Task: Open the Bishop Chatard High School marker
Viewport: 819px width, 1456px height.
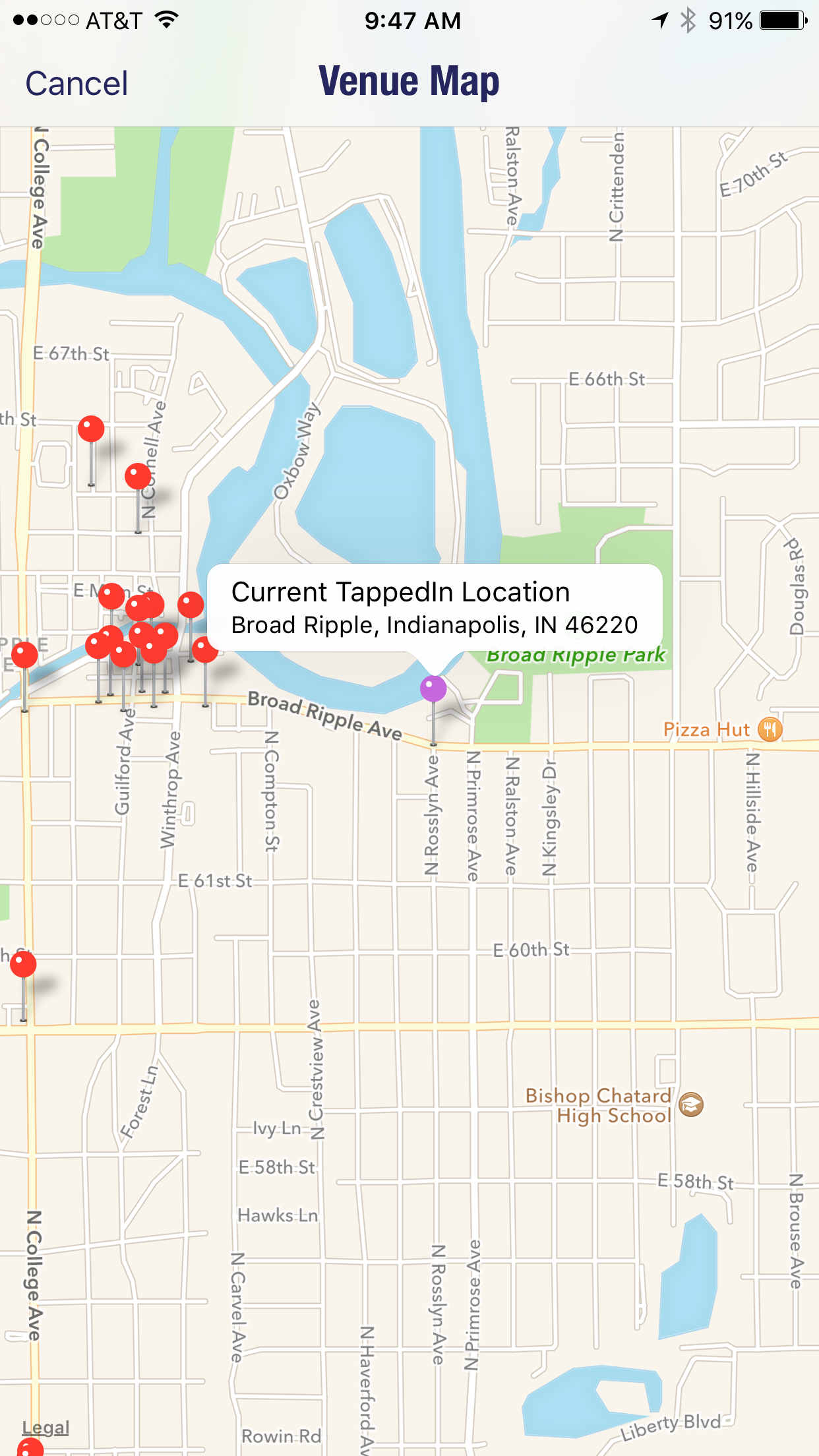Action: click(x=690, y=1105)
